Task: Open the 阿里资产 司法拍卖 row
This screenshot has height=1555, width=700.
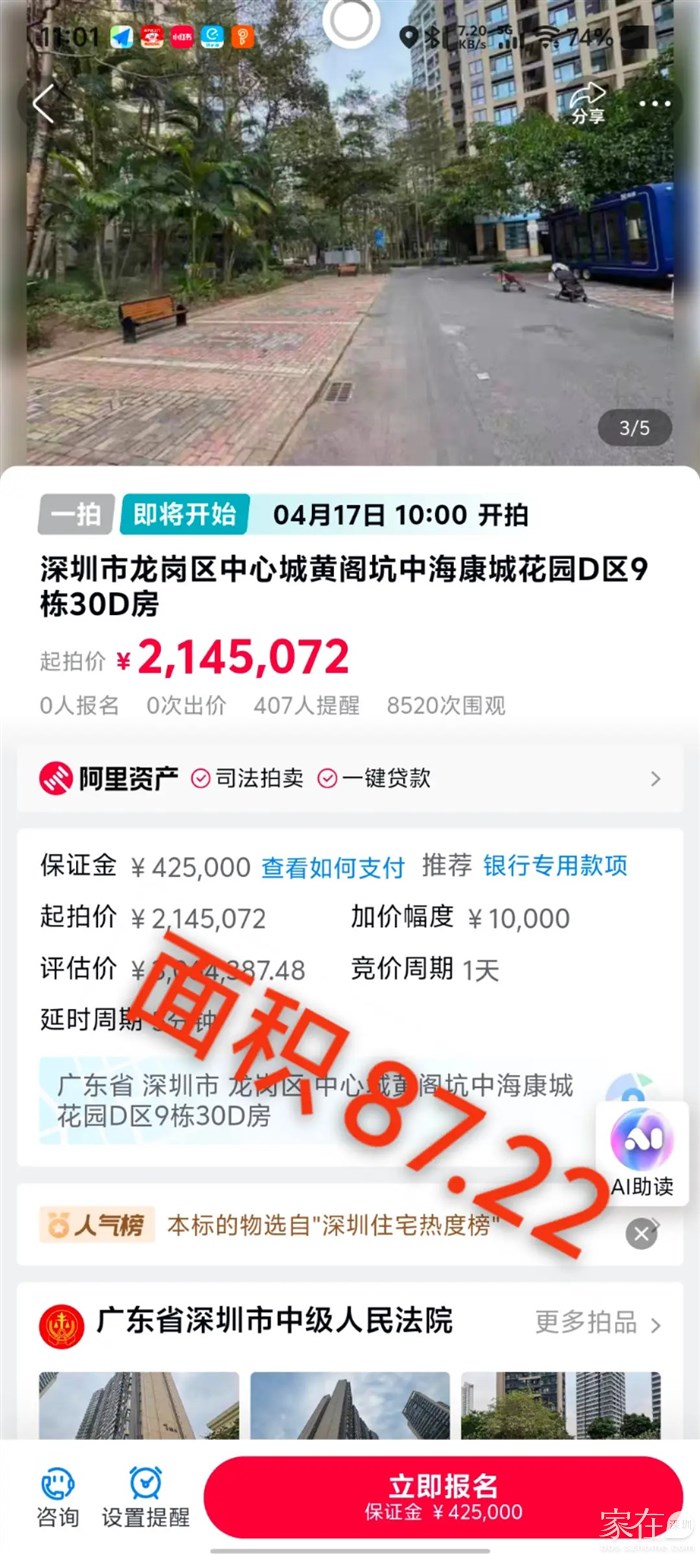Action: click(x=350, y=778)
